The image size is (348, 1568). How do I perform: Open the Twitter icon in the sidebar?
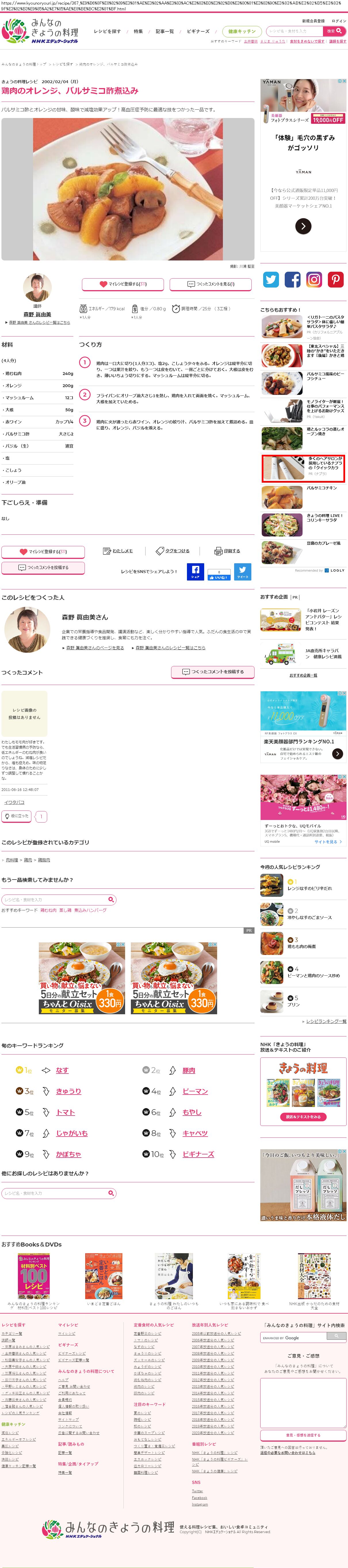click(x=271, y=279)
